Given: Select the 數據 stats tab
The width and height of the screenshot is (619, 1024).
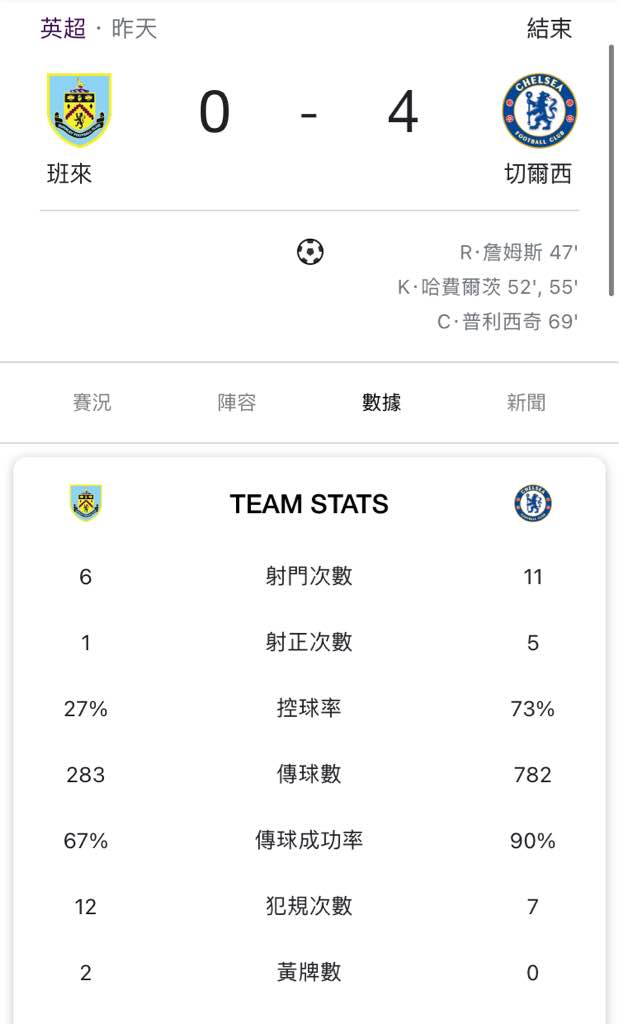Looking at the screenshot, I should click(381, 402).
